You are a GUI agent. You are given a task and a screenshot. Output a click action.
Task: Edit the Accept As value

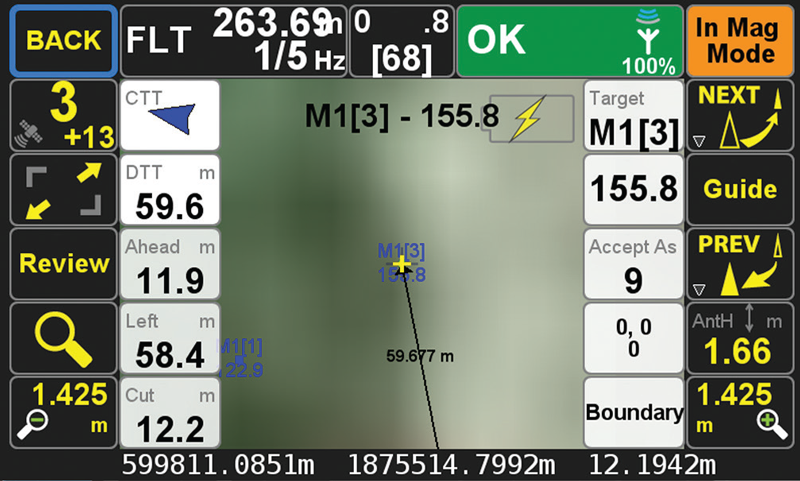(633, 264)
